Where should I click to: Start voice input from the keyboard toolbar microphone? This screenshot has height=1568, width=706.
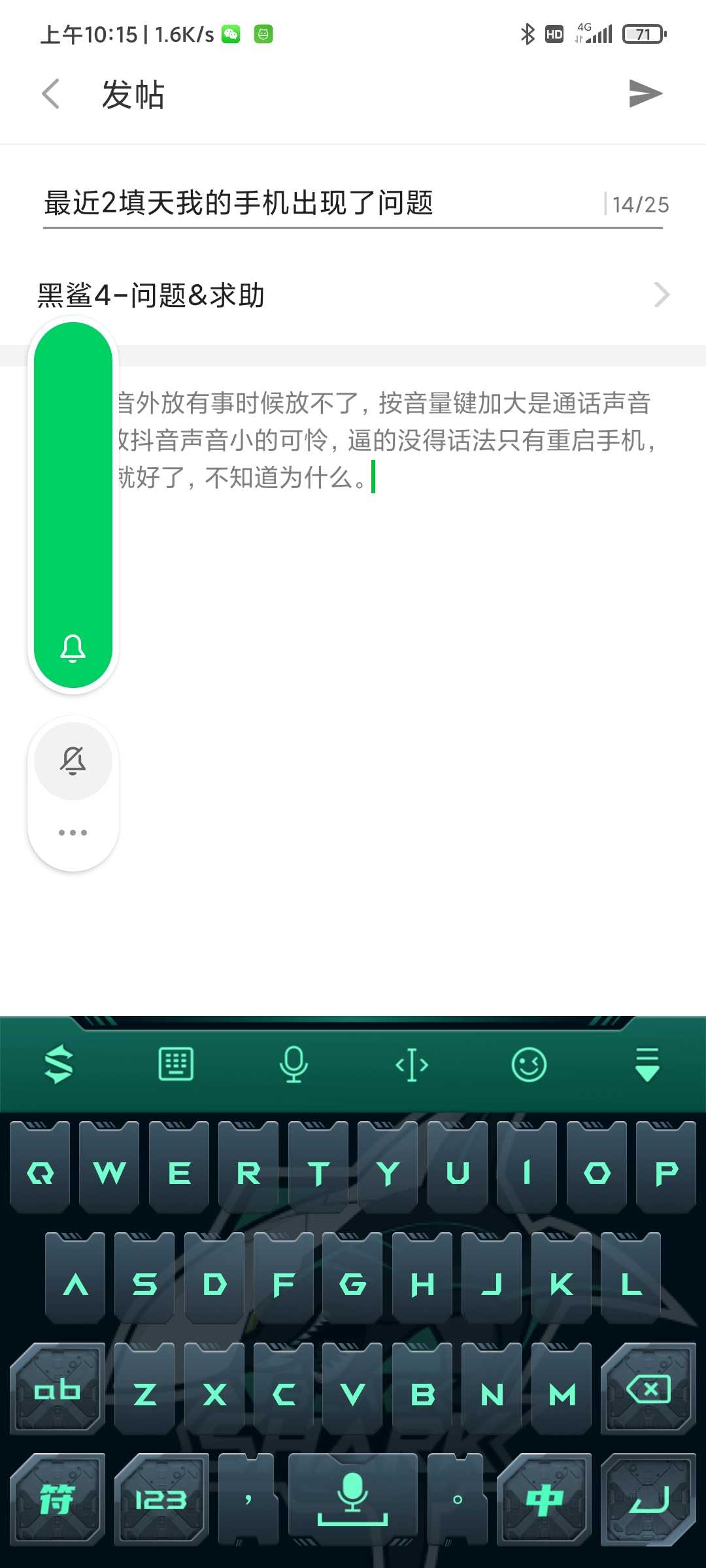(294, 1065)
